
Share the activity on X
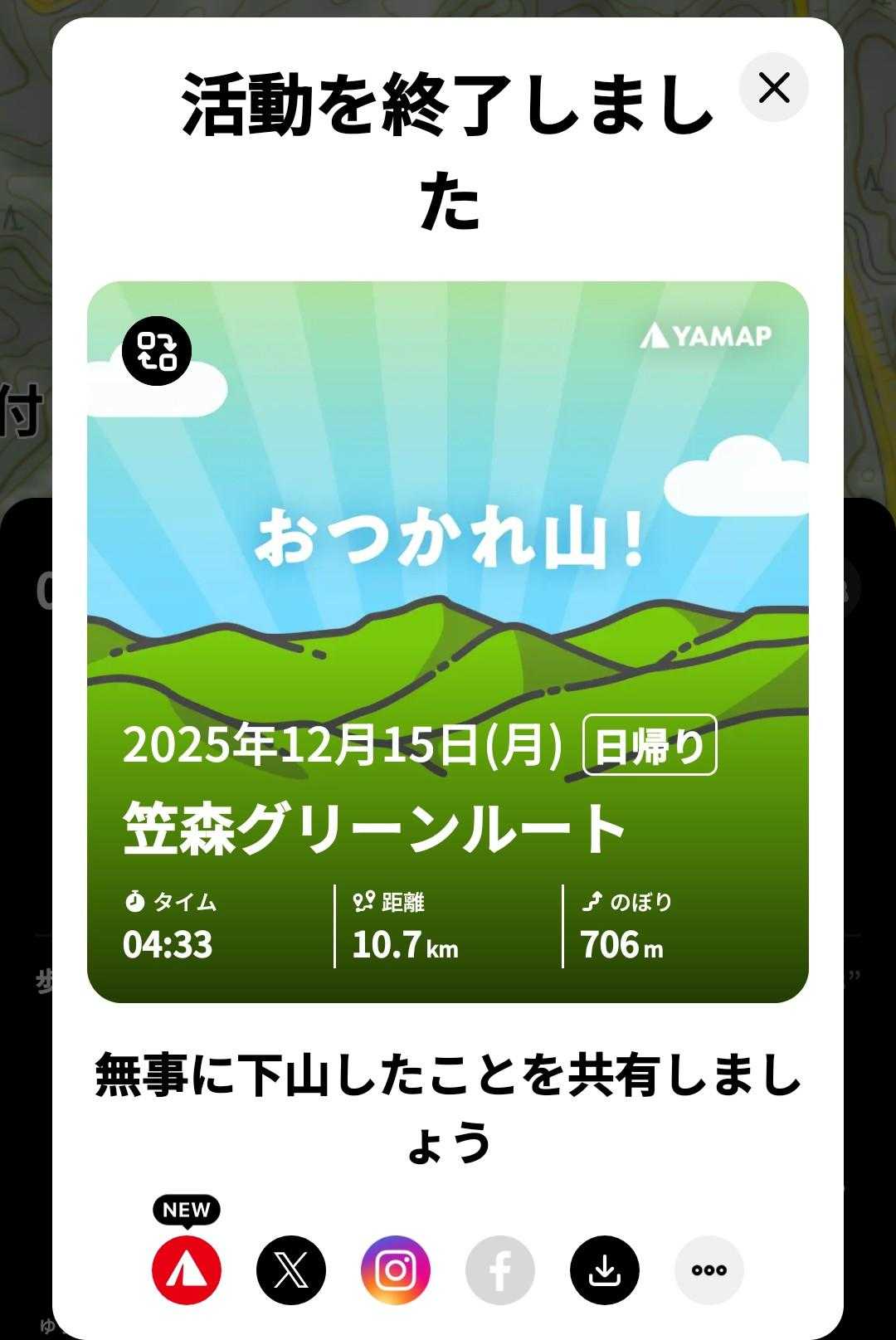click(291, 1270)
